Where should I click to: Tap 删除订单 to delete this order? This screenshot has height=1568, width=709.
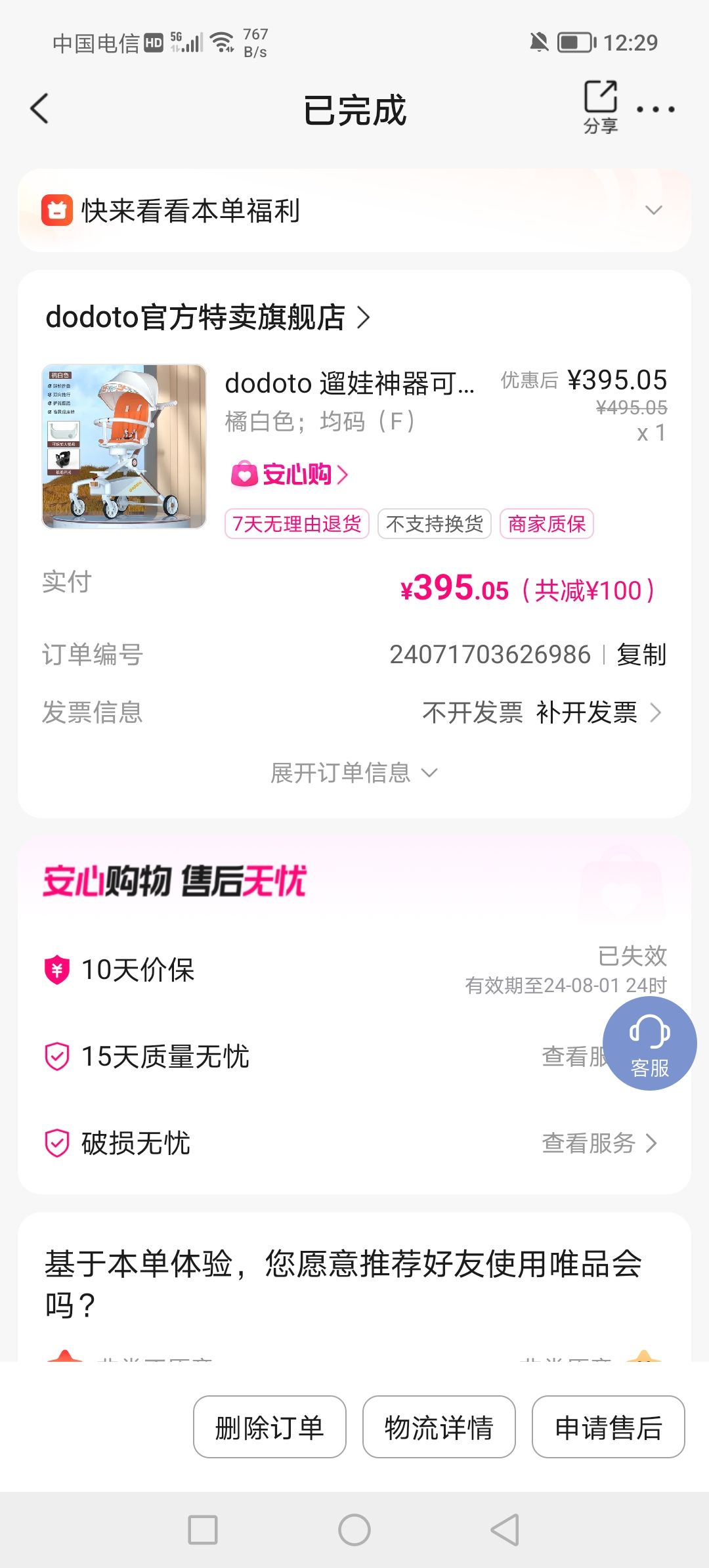click(x=269, y=1427)
